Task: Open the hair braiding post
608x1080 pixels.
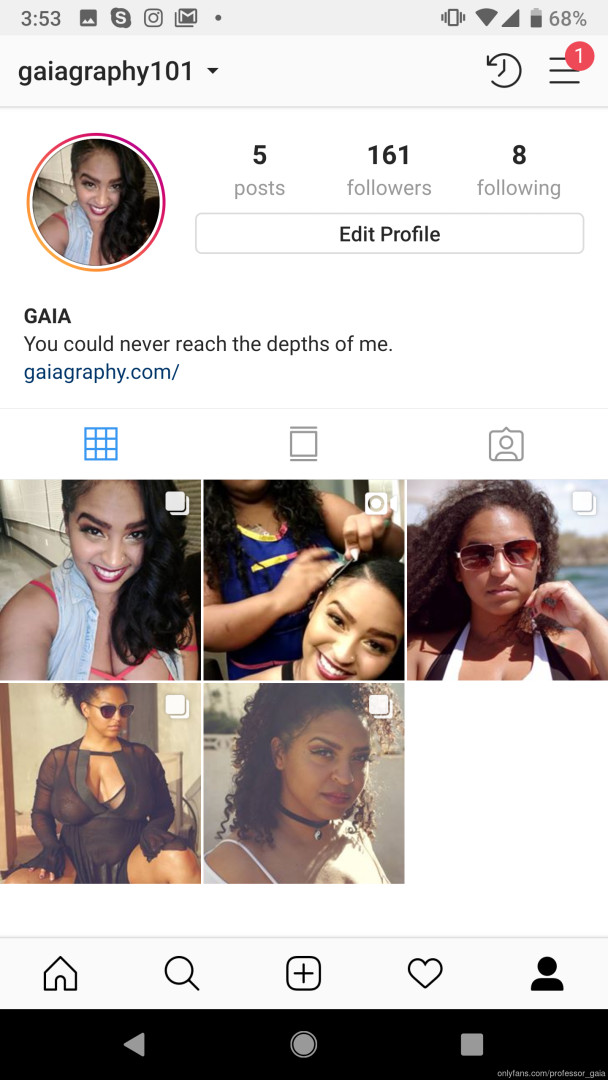Action: [304, 580]
